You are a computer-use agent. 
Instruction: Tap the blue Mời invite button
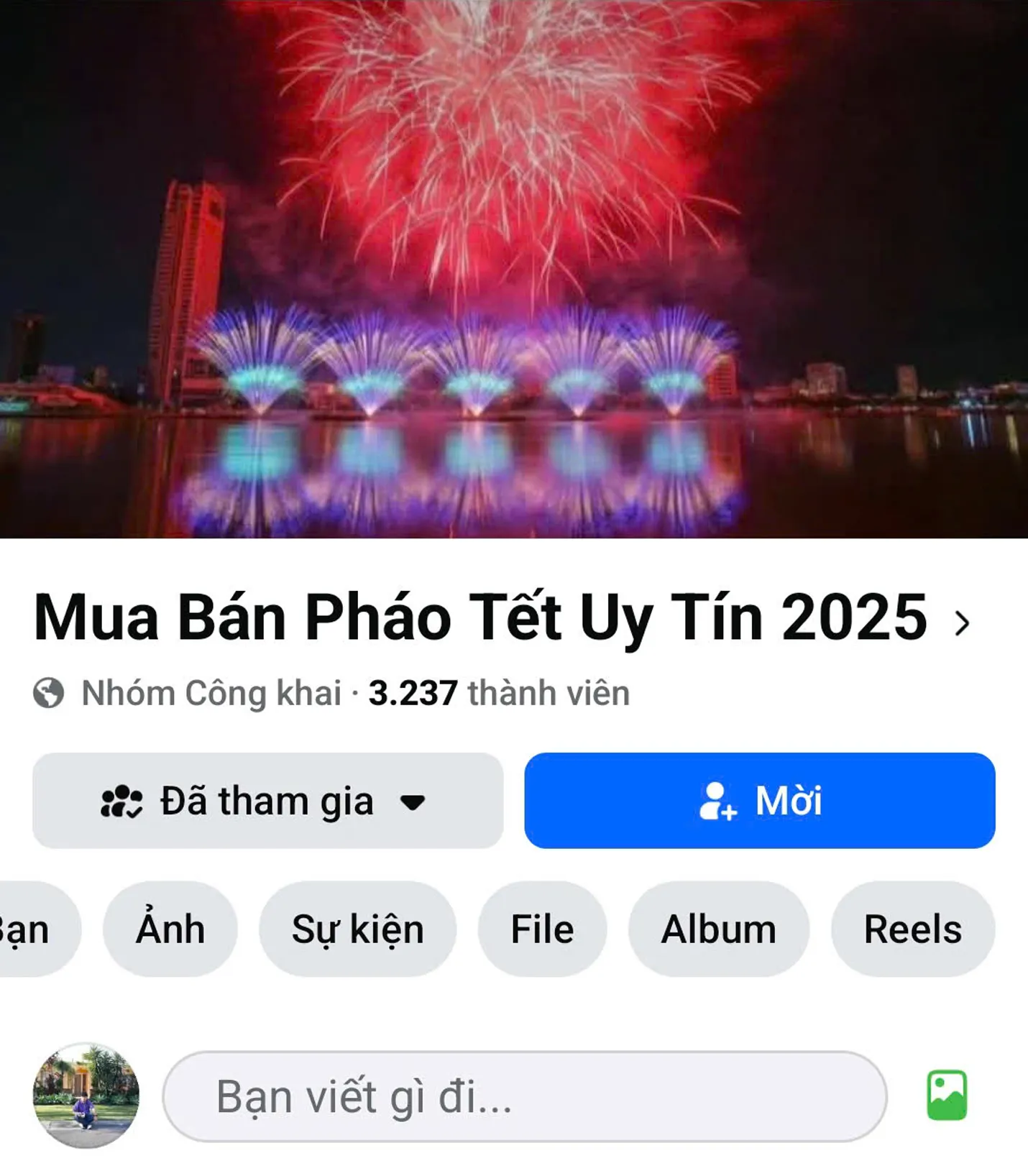[x=759, y=801]
